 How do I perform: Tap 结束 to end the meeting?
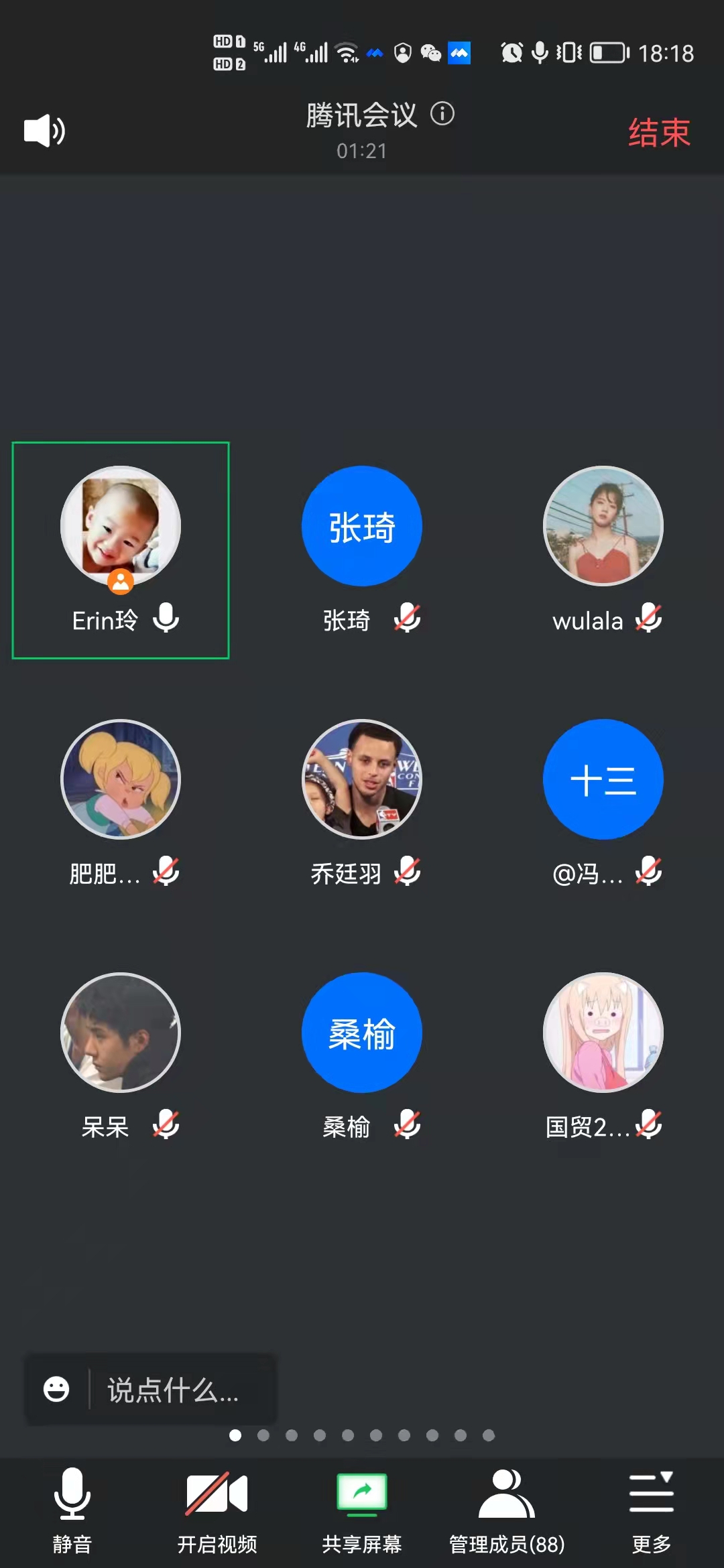click(658, 132)
